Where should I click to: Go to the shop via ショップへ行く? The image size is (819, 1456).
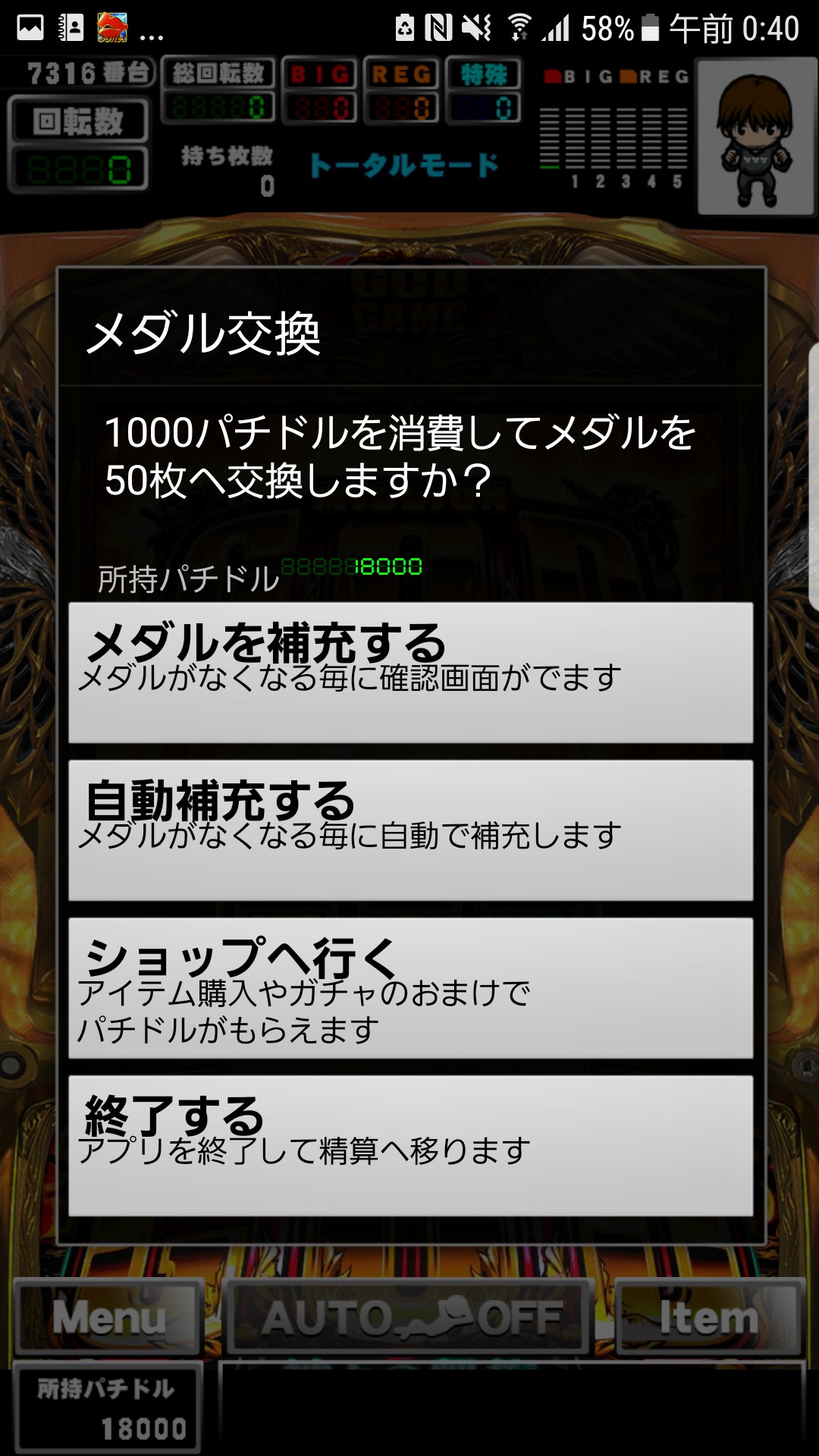click(410, 988)
